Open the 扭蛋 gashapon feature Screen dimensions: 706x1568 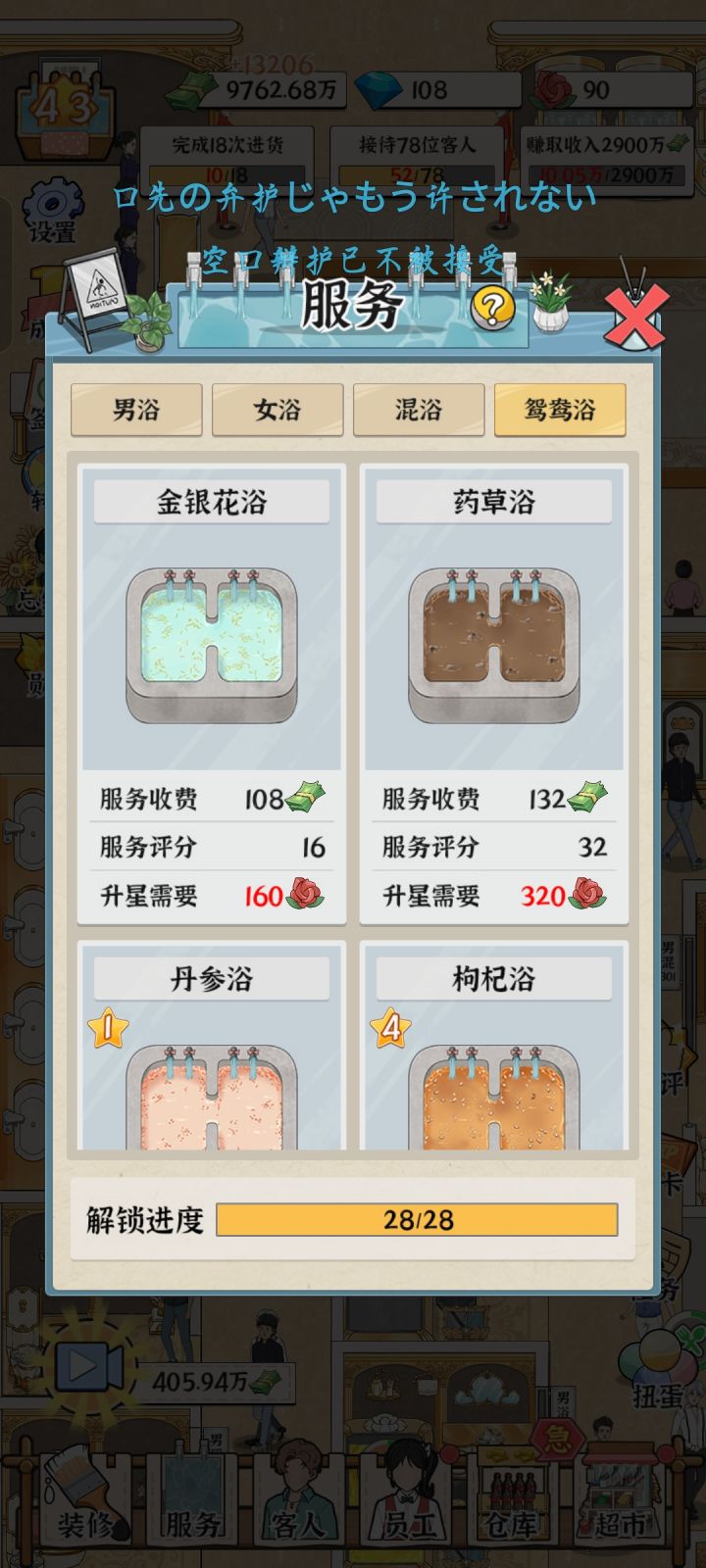point(654,1392)
